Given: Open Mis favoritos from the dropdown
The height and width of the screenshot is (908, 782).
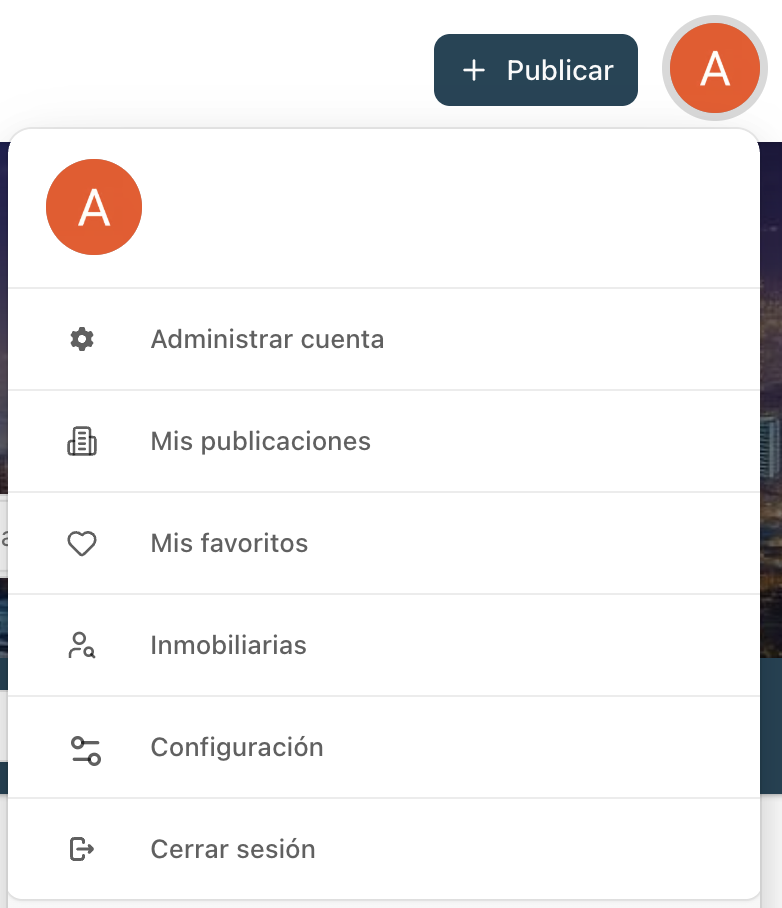Looking at the screenshot, I should (x=229, y=543).
